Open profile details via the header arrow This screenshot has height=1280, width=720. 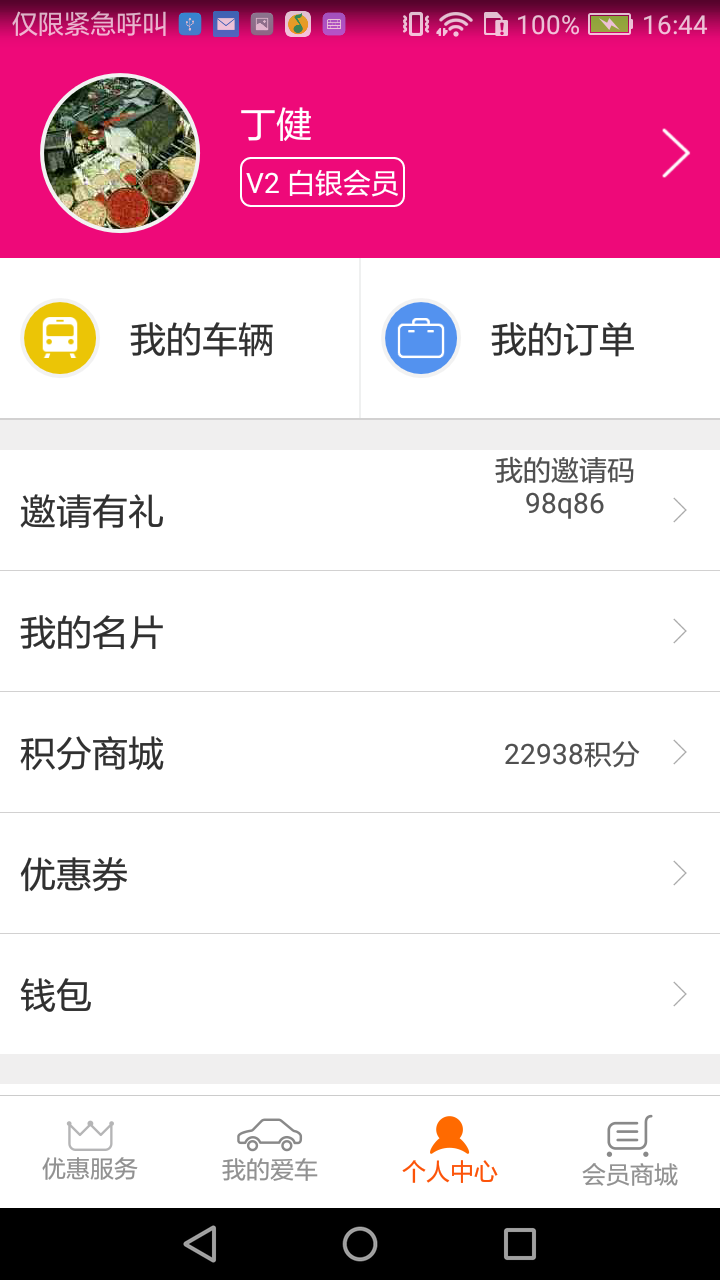pyautogui.click(x=676, y=154)
